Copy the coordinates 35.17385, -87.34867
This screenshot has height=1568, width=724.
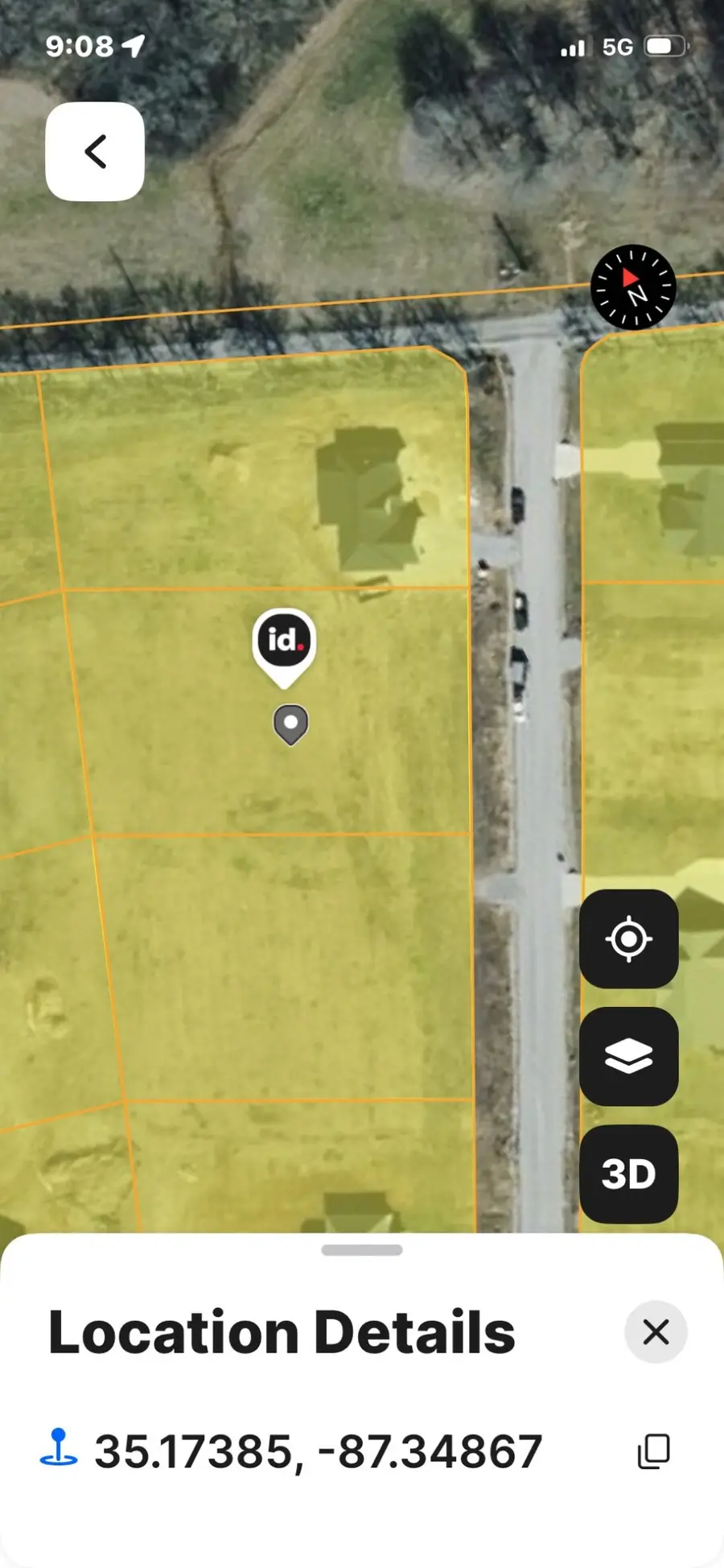653,1451
